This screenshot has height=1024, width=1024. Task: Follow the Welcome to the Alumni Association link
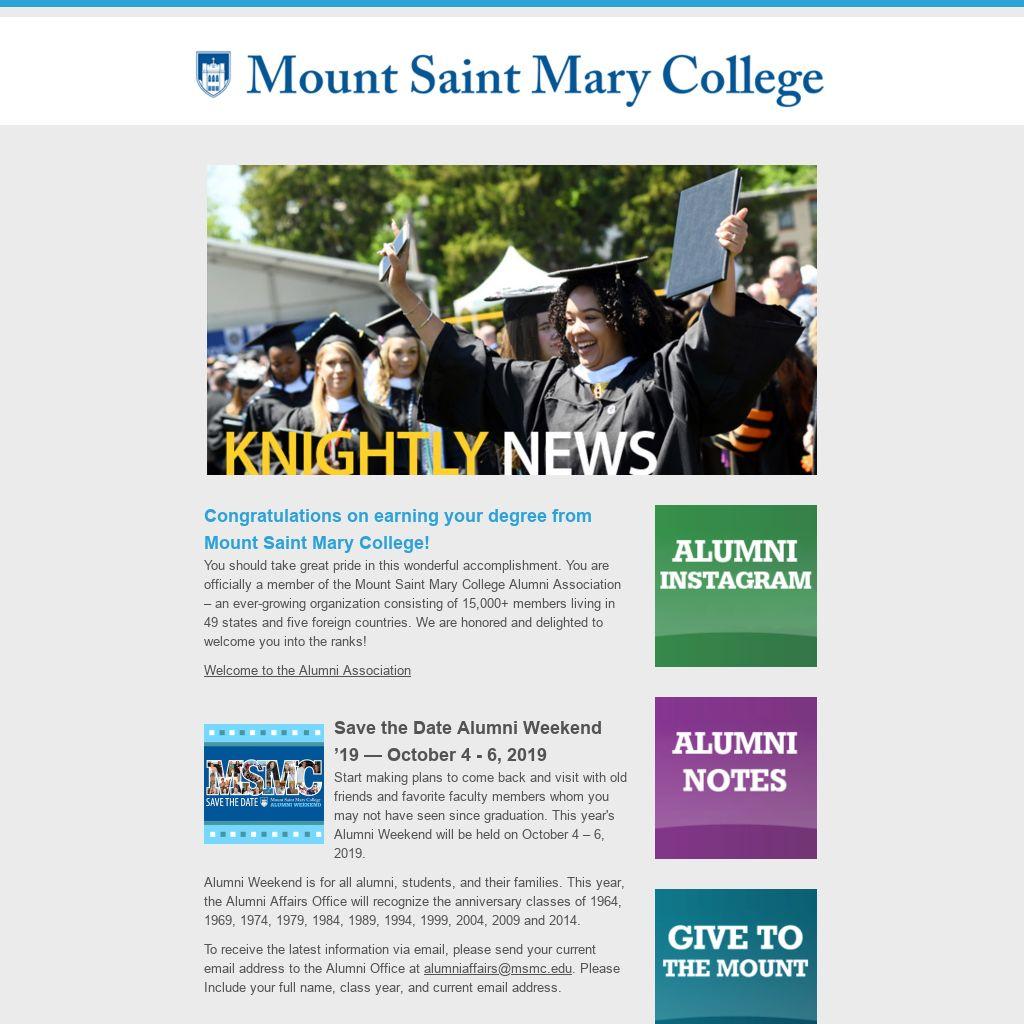click(x=307, y=670)
